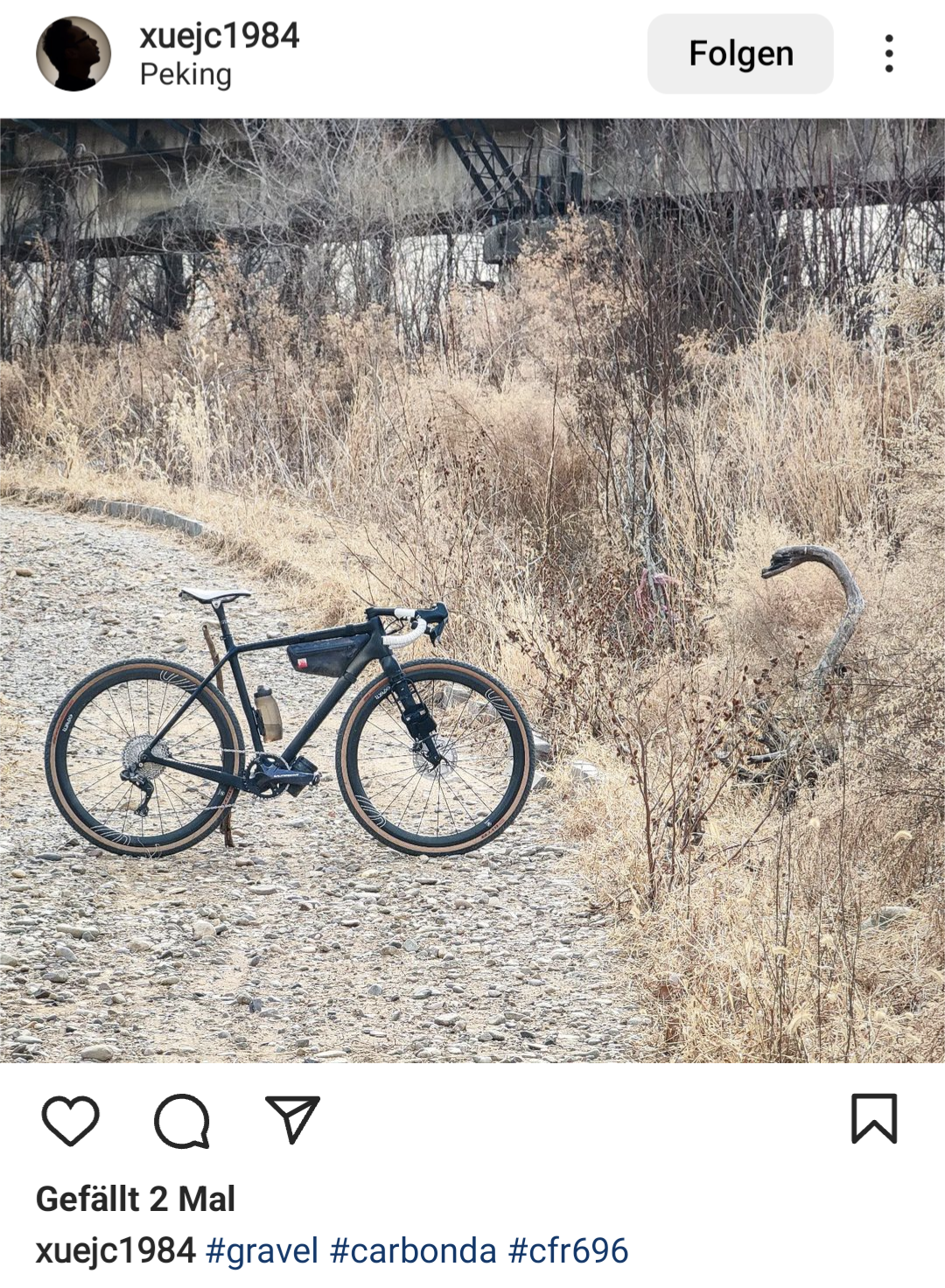
Task: Open xuejc1984 in the caption
Action: [115, 1251]
